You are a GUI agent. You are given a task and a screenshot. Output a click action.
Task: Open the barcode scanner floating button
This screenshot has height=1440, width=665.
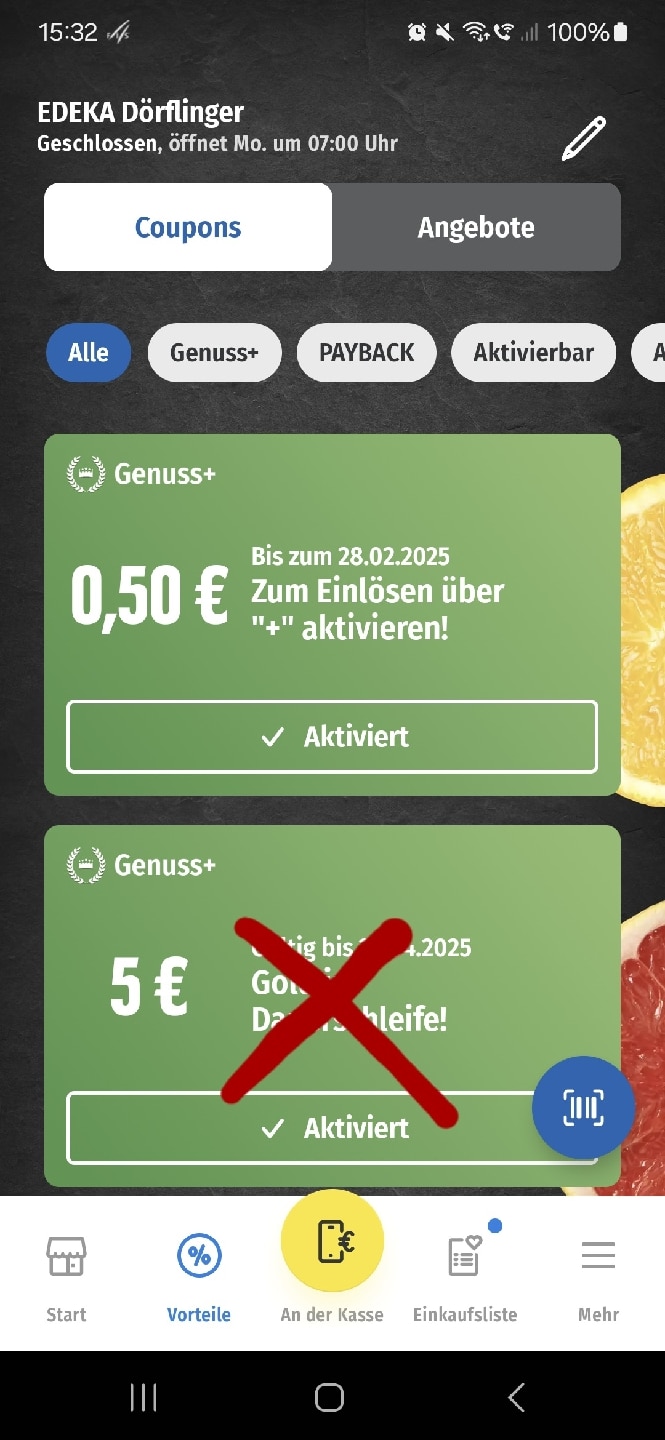click(x=583, y=1108)
